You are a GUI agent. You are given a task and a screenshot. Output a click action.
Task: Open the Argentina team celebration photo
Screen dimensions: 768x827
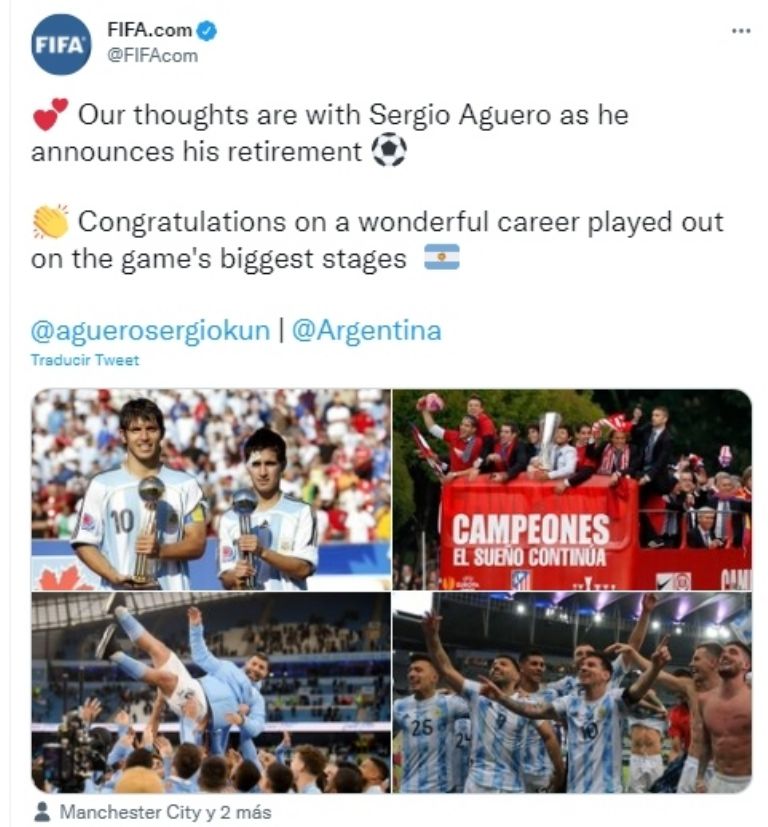[571, 692]
